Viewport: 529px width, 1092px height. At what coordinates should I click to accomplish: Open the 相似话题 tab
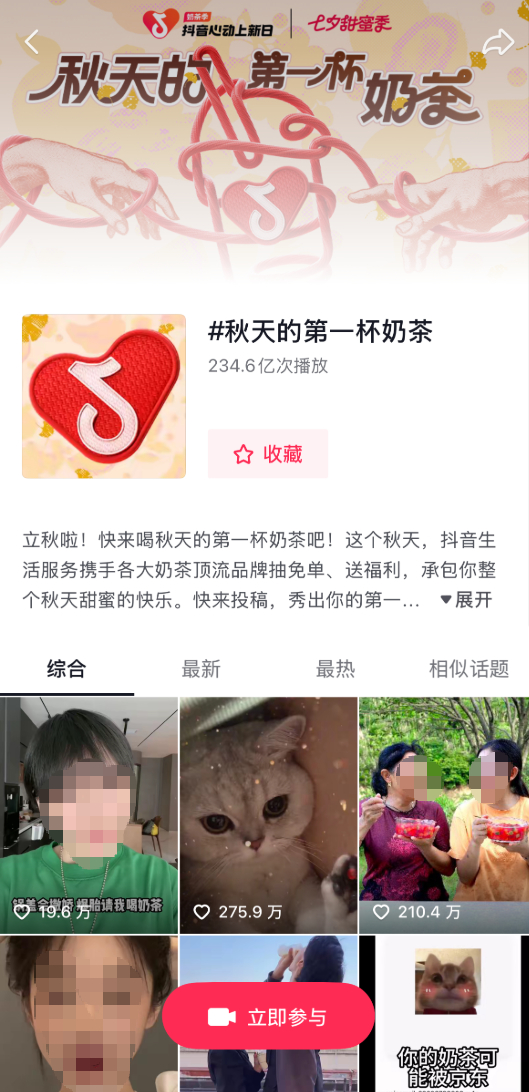(x=469, y=669)
